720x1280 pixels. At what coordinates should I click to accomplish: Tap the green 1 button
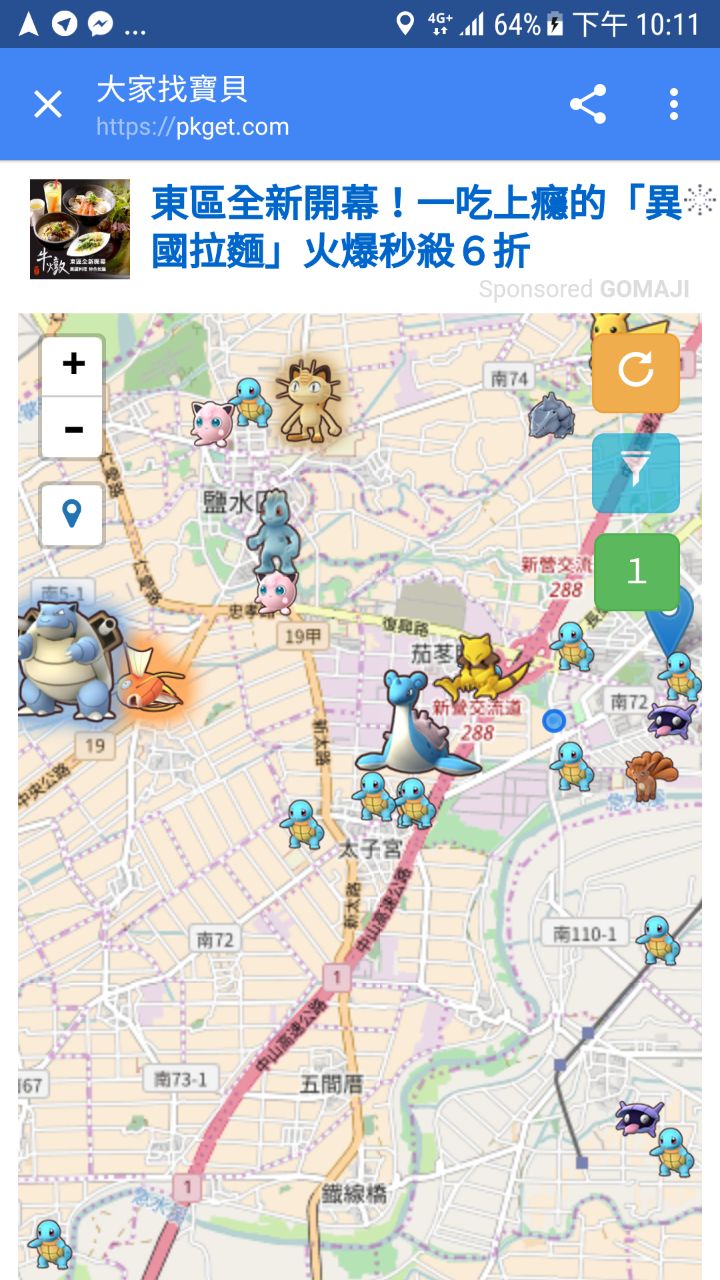click(x=636, y=572)
